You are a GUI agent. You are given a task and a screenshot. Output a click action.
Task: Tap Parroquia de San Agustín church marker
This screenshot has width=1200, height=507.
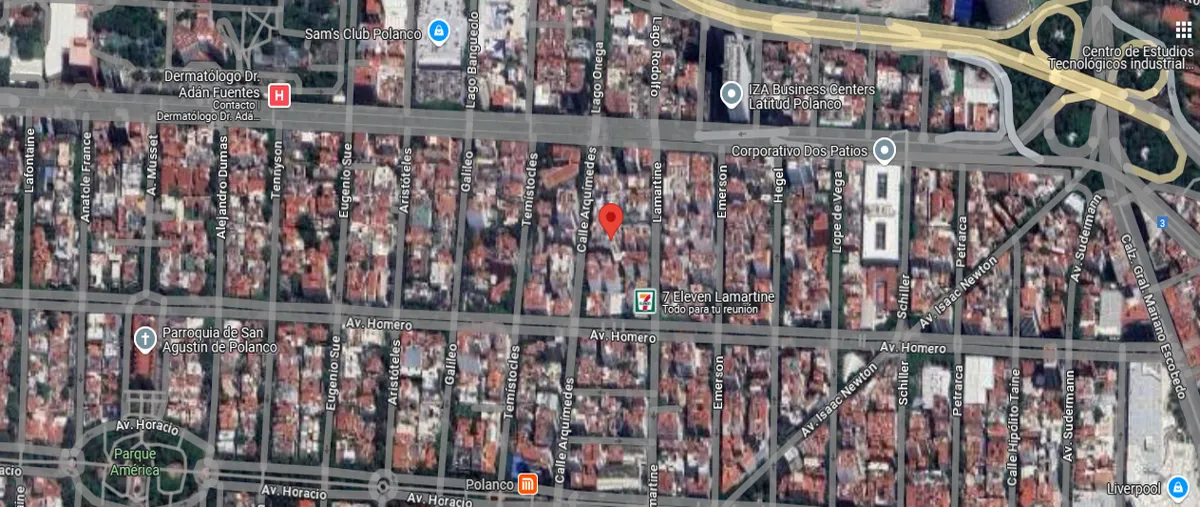pyautogui.click(x=145, y=339)
